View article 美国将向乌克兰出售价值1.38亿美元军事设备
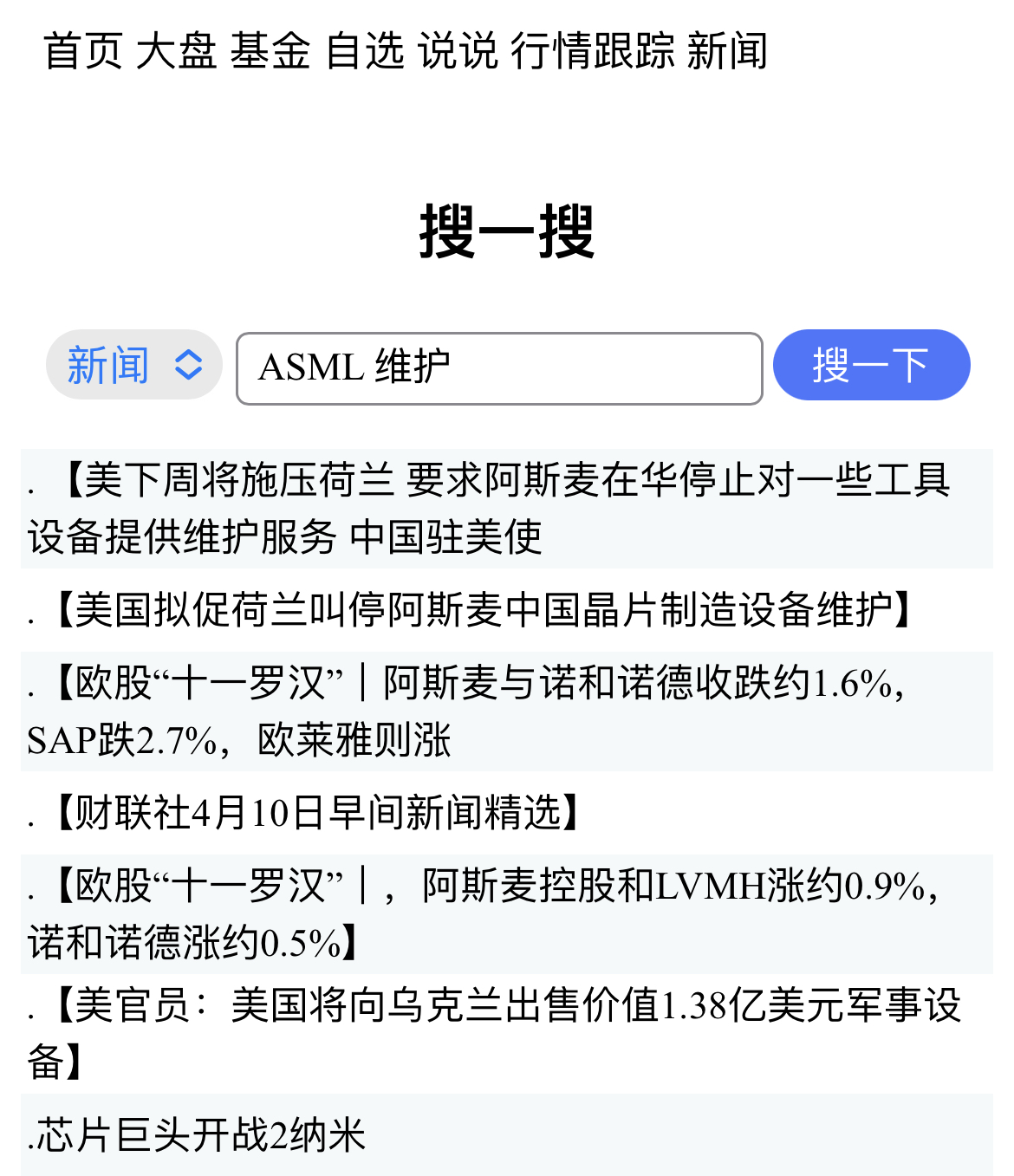 (494, 1031)
